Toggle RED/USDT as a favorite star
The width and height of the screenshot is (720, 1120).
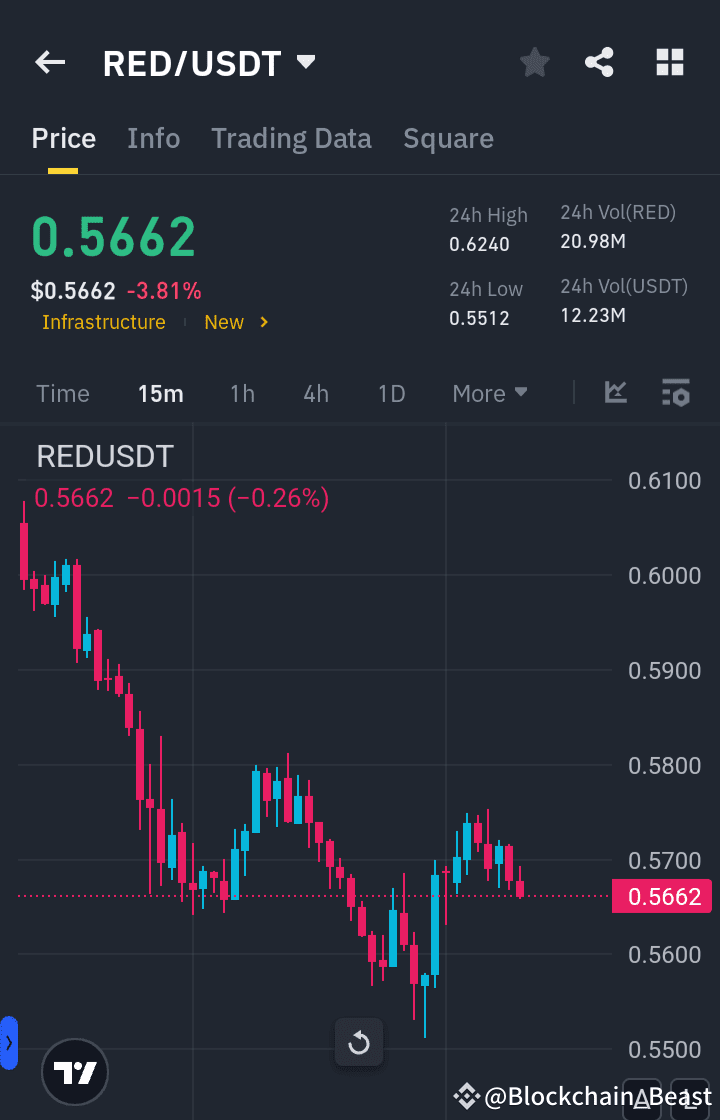point(534,62)
